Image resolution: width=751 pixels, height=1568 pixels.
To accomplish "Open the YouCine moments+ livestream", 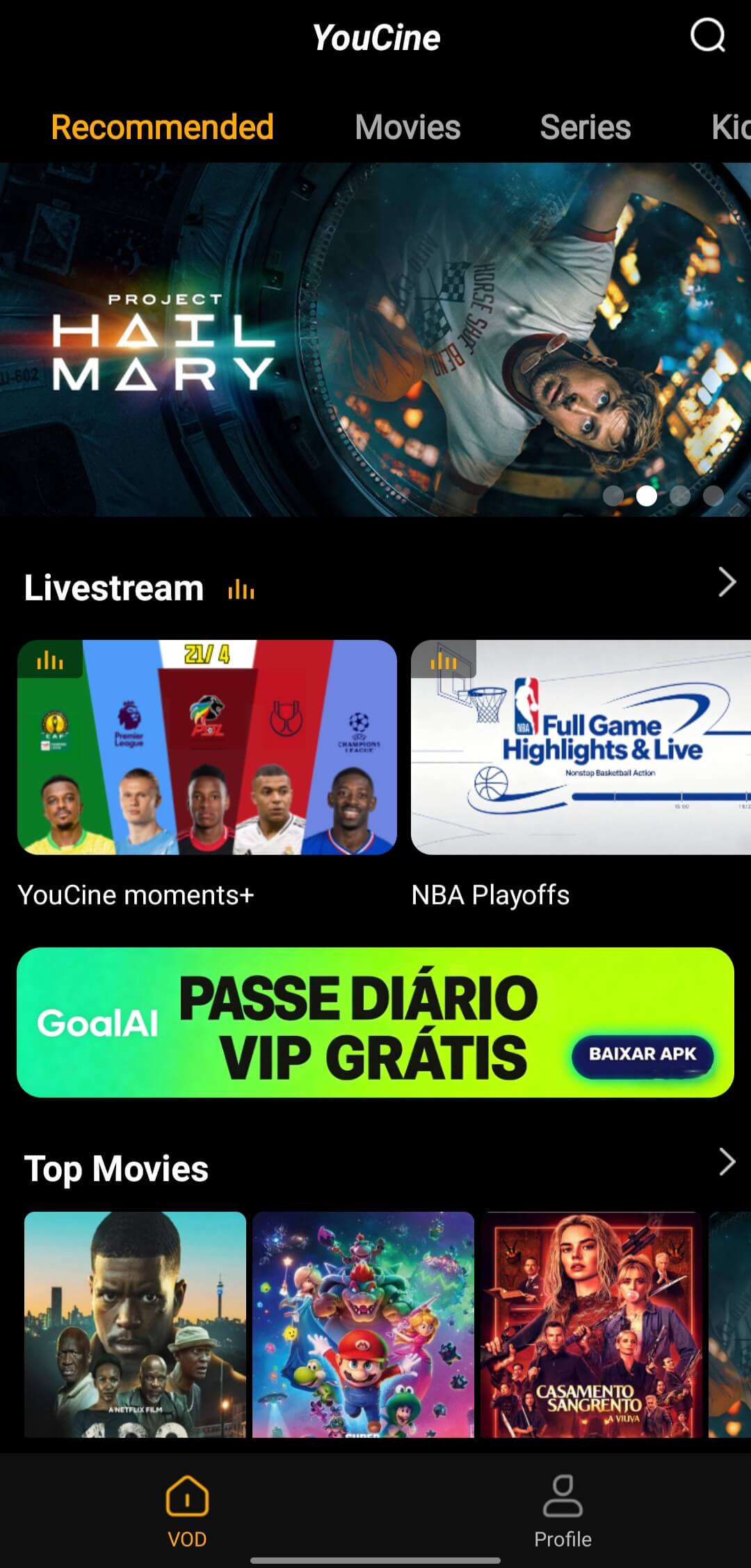I will (x=207, y=747).
